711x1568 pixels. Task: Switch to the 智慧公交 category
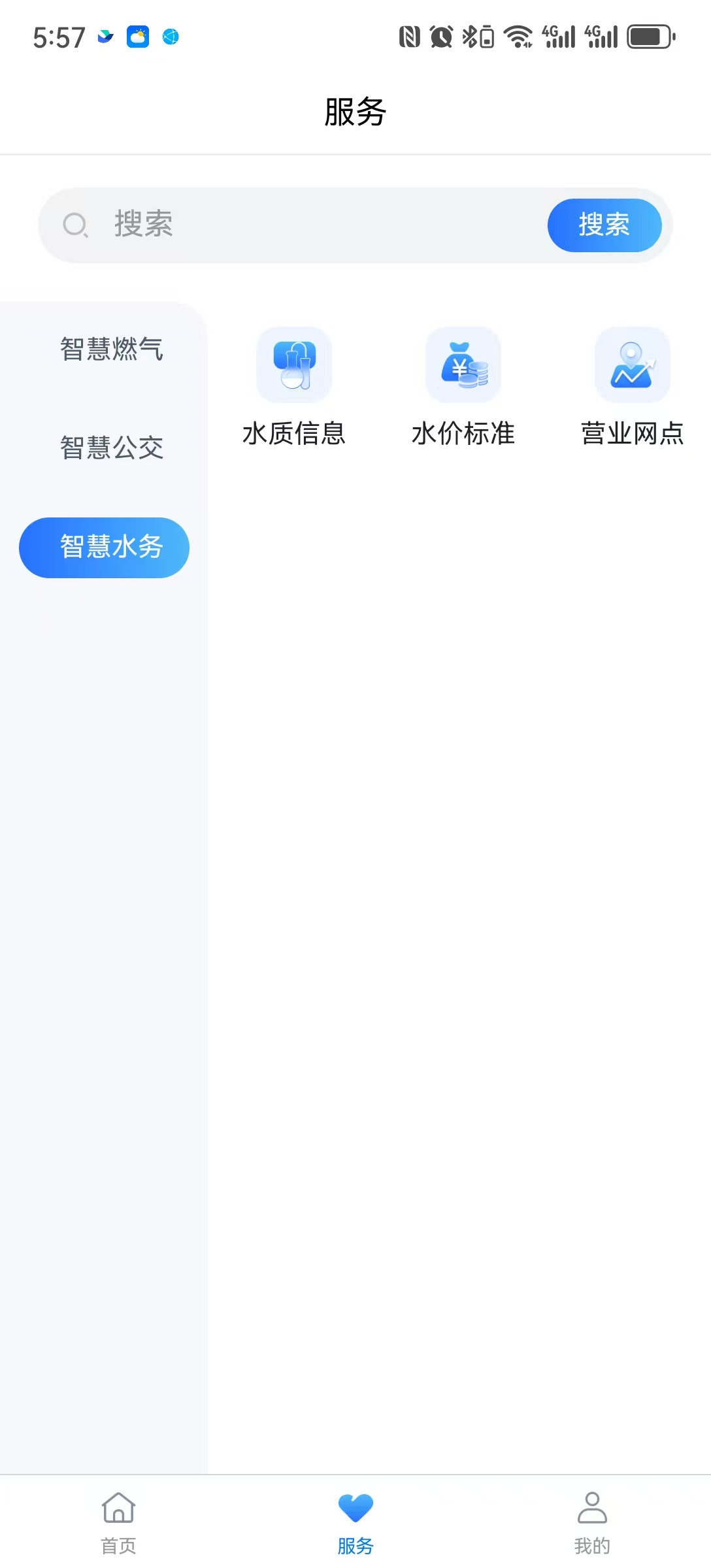coord(111,448)
